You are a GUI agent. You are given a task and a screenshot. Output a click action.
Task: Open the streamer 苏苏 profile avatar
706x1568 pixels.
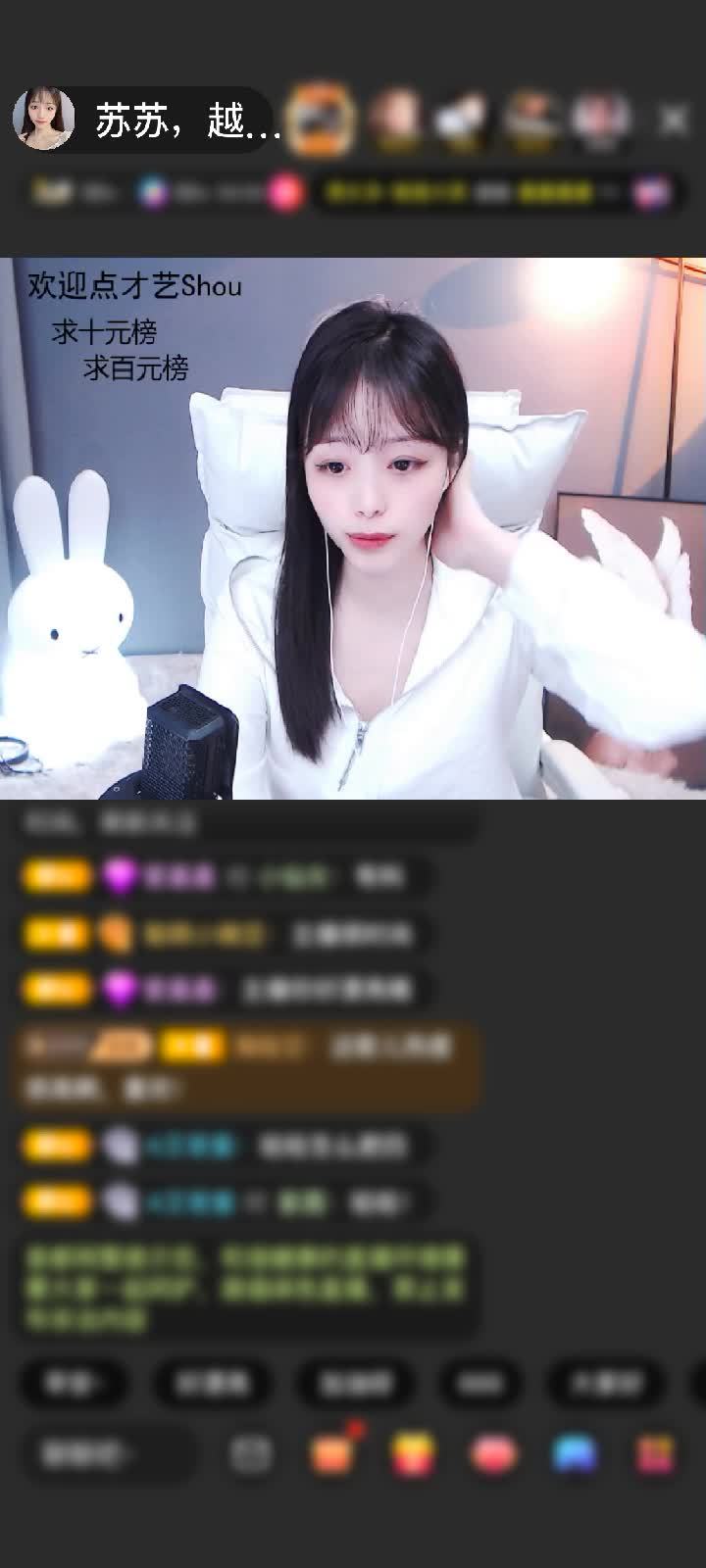coord(44,119)
